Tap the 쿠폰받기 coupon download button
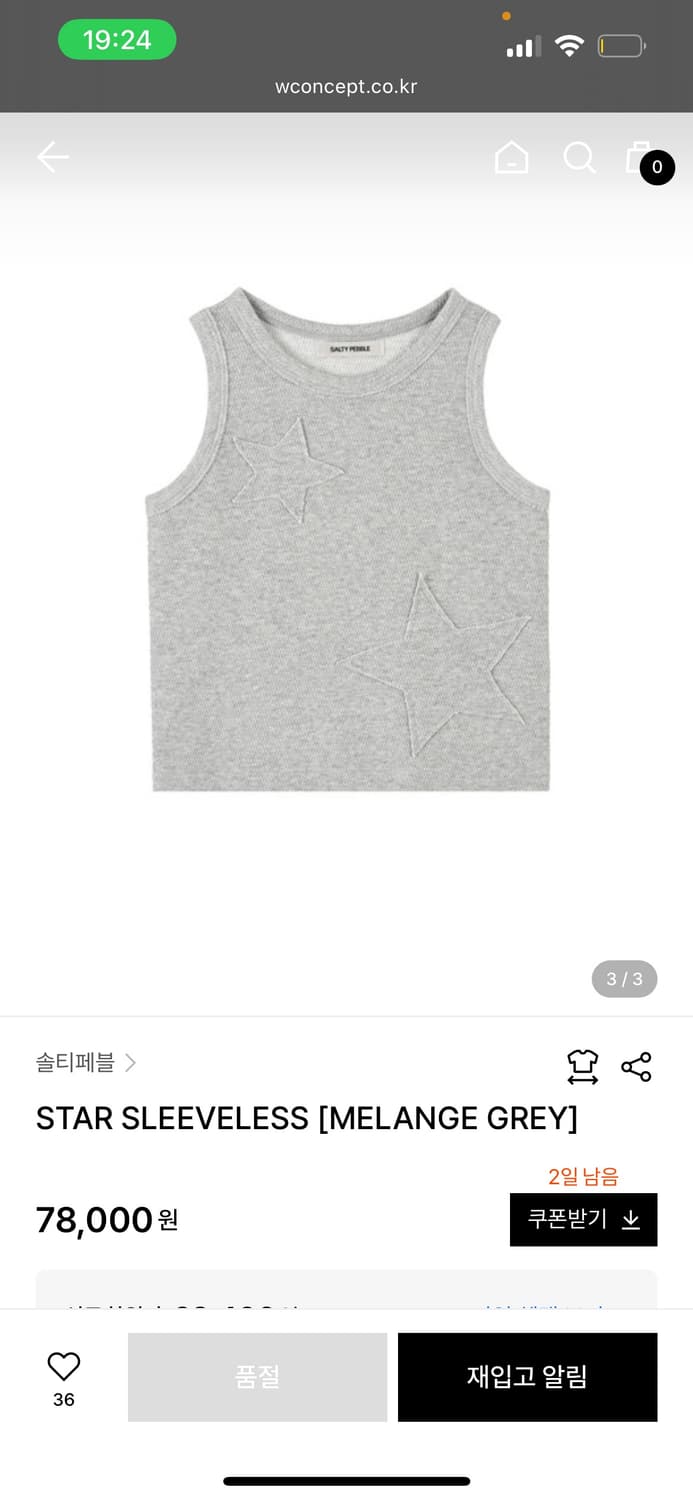Screen dimensions: 693x1500 [583, 1219]
